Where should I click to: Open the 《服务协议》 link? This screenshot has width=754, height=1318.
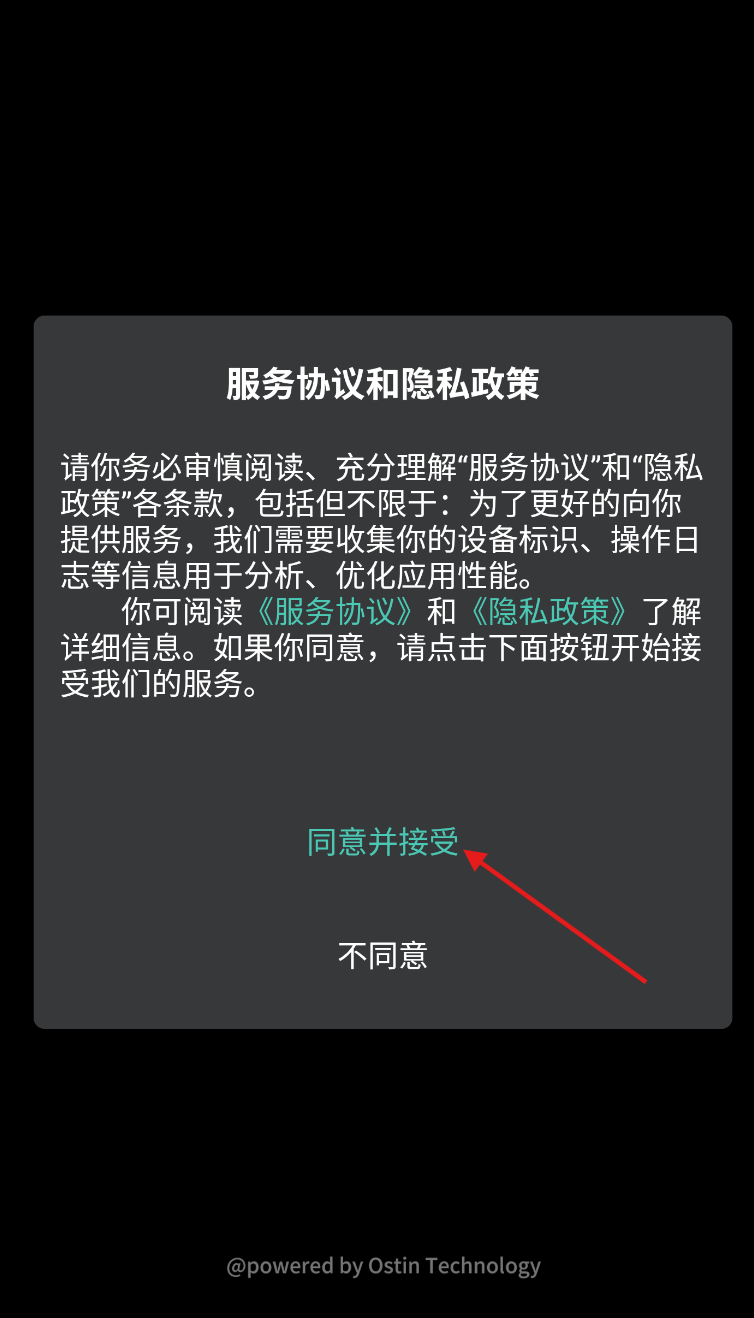point(335,610)
